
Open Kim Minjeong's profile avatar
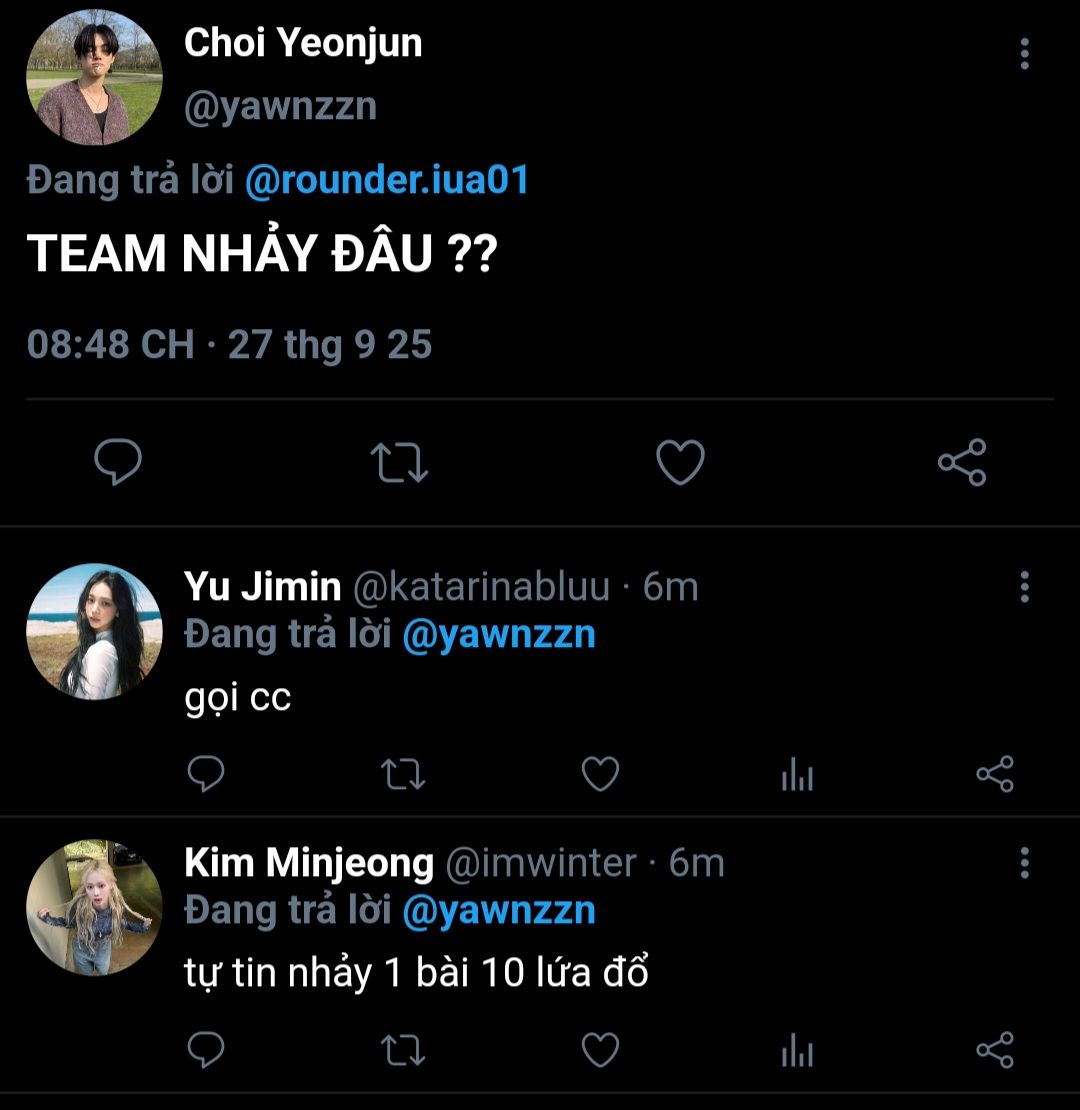pyautogui.click(x=94, y=907)
